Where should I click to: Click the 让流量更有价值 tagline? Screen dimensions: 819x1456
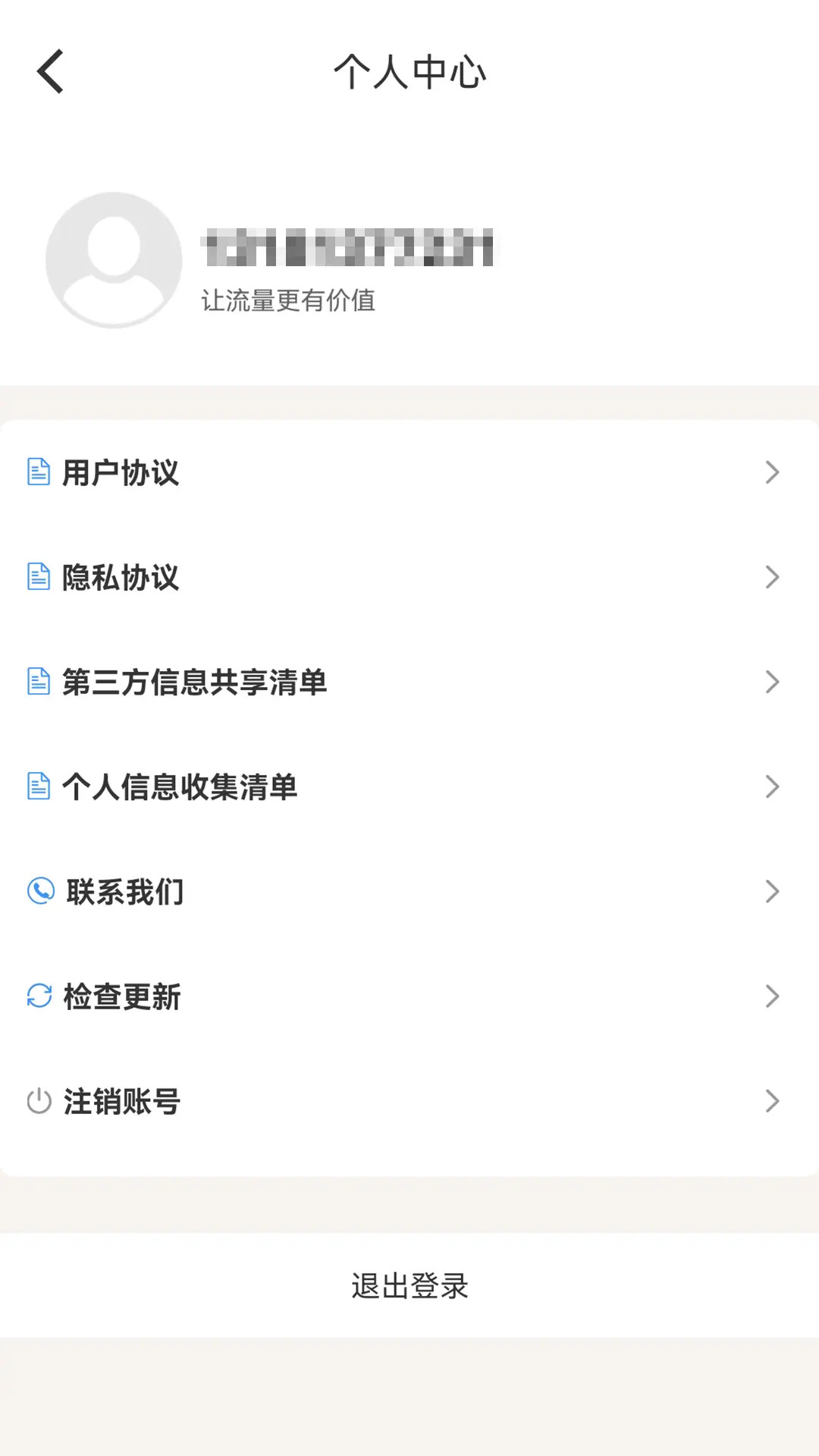[x=290, y=302]
